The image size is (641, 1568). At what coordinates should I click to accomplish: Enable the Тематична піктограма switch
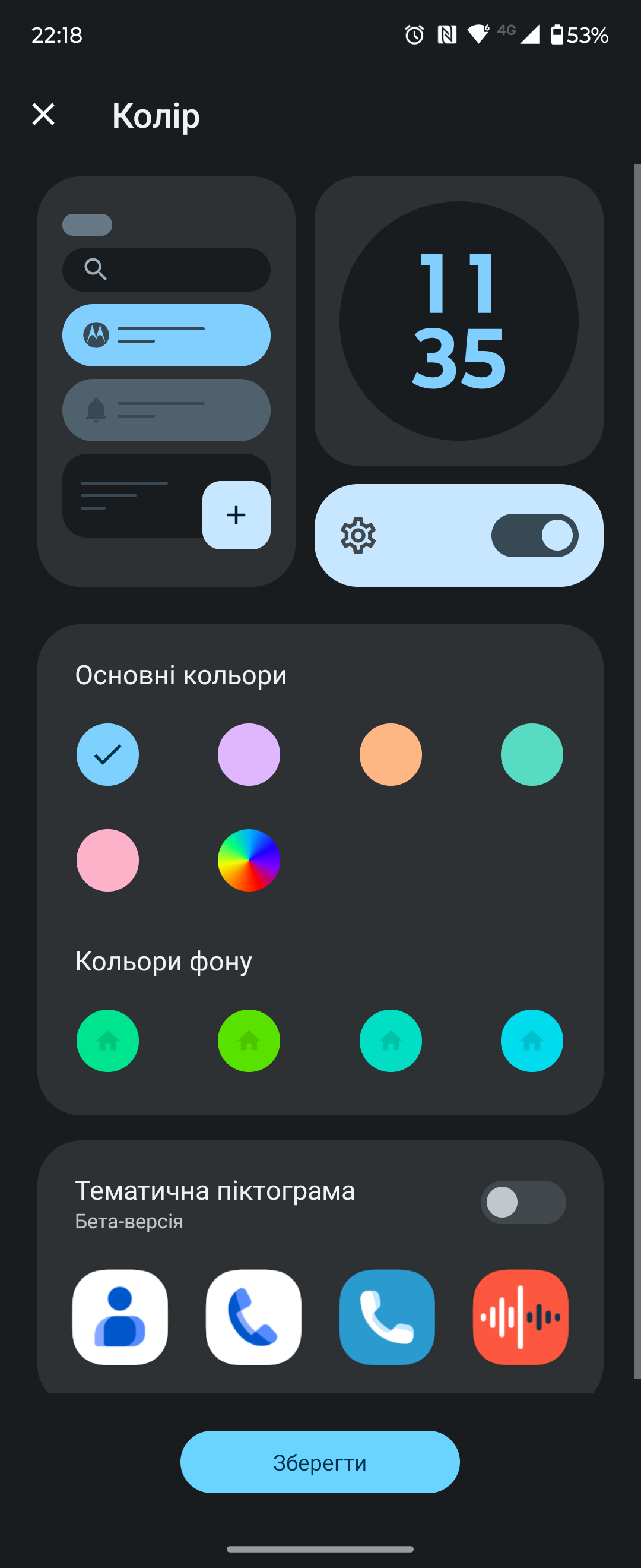pos(522,1202)
